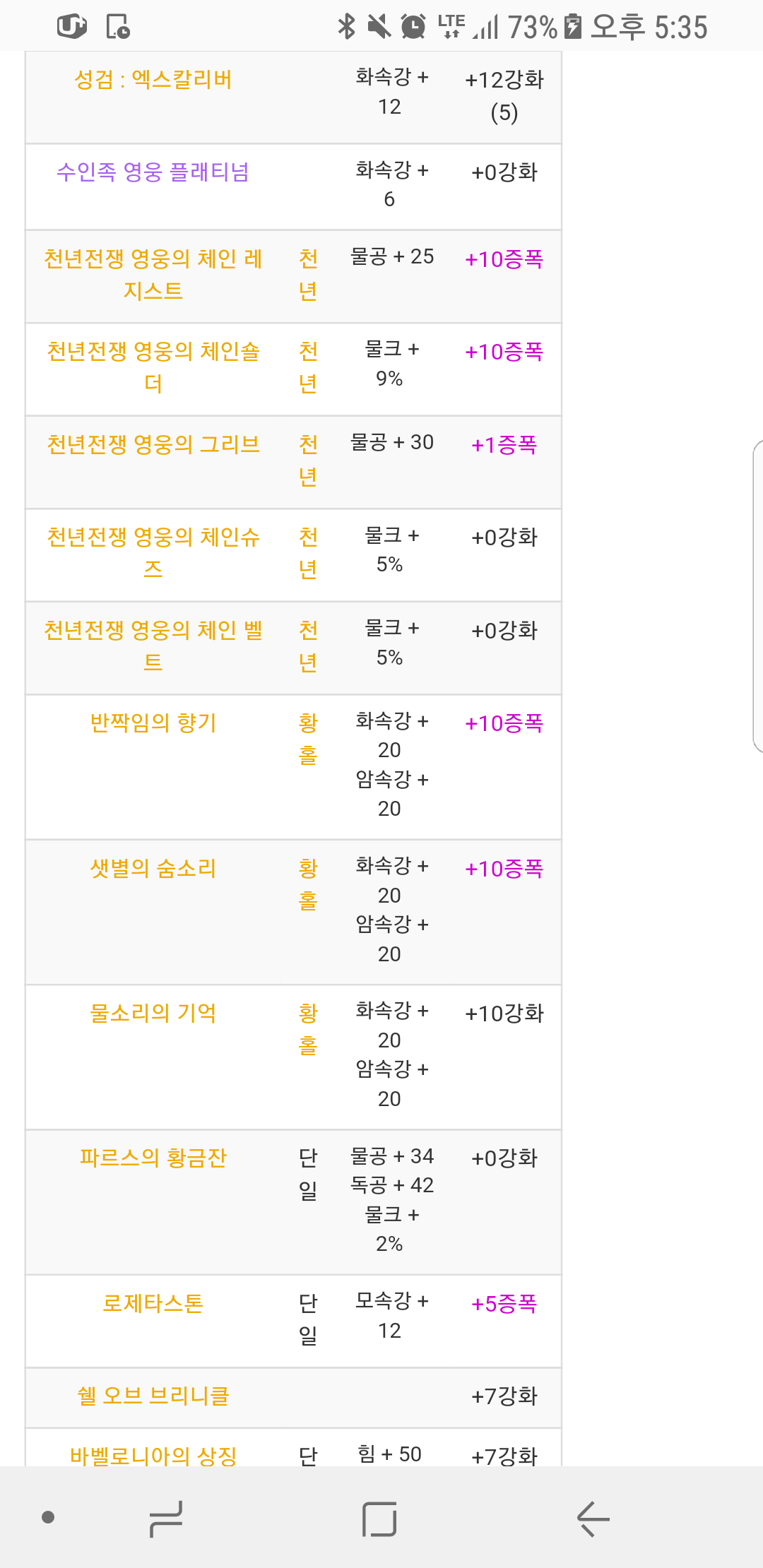
Task: Open the 샛별의 숨소리 item link
Action: [153, 868]
